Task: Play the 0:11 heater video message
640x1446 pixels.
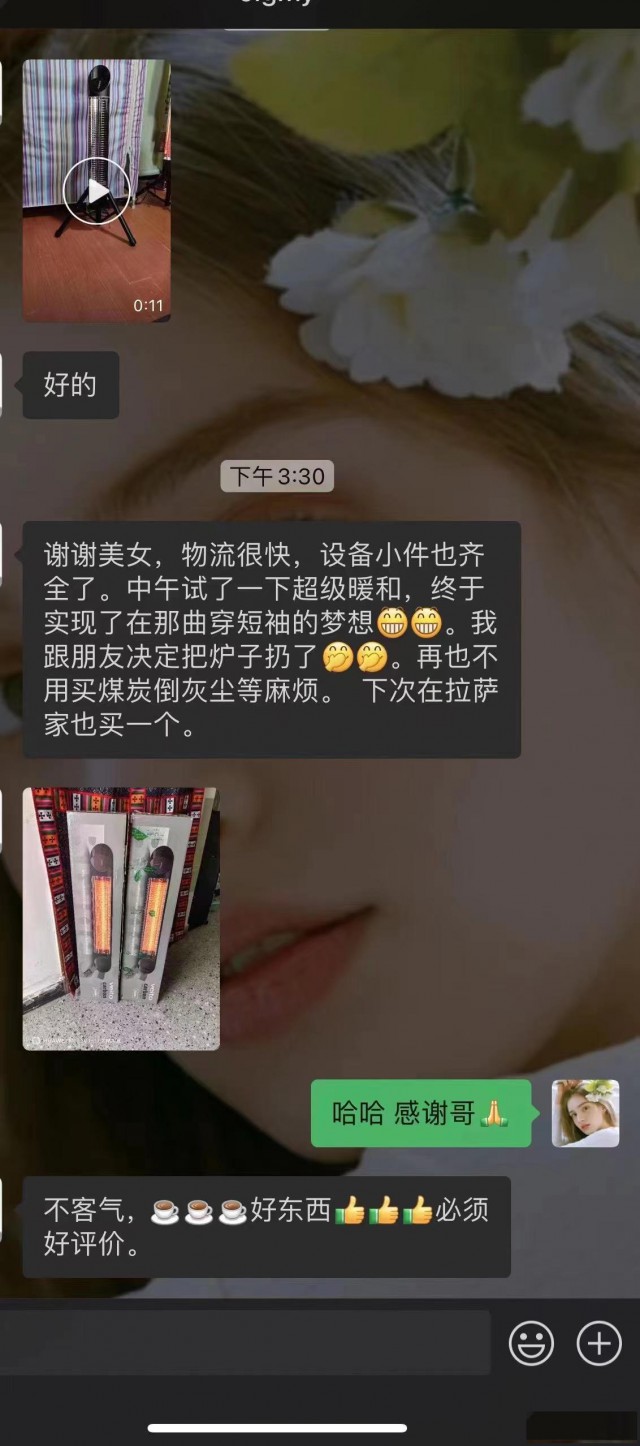Action: [x=97, y=190]
